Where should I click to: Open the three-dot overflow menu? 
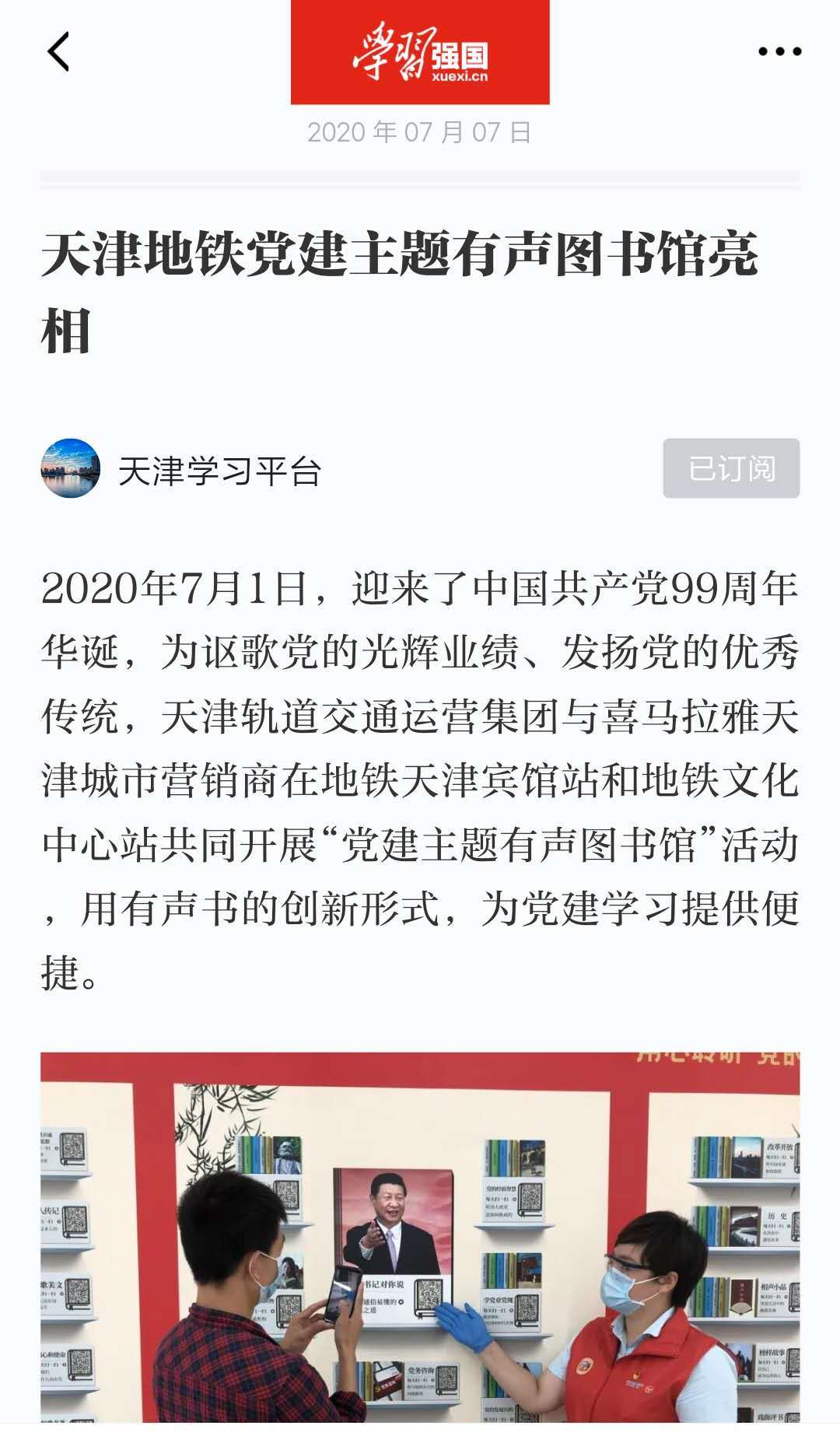coord(779,52)
